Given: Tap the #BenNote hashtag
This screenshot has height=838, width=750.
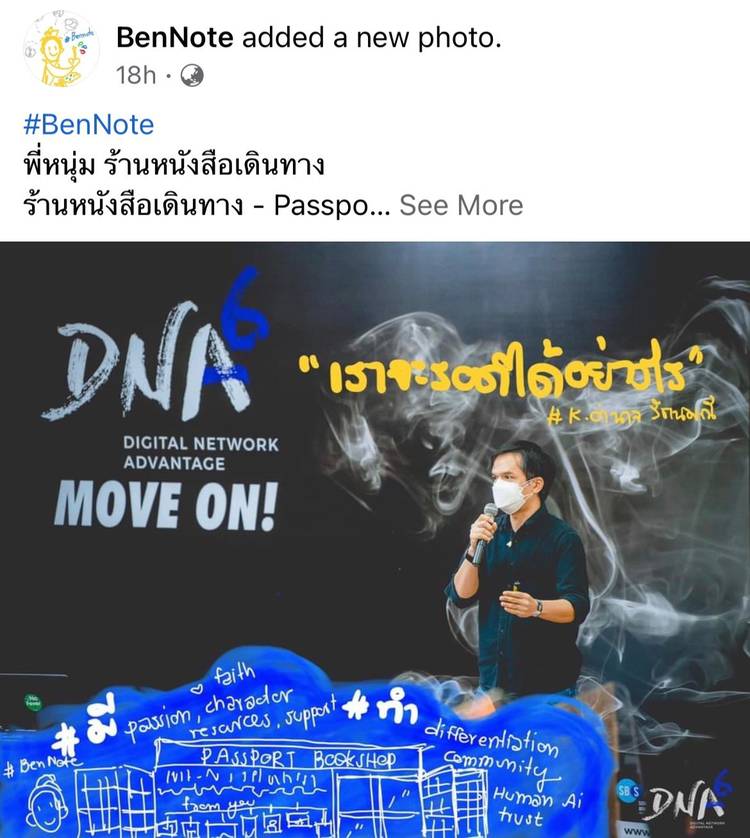Looking at the screenshot, I should (88, 125).
